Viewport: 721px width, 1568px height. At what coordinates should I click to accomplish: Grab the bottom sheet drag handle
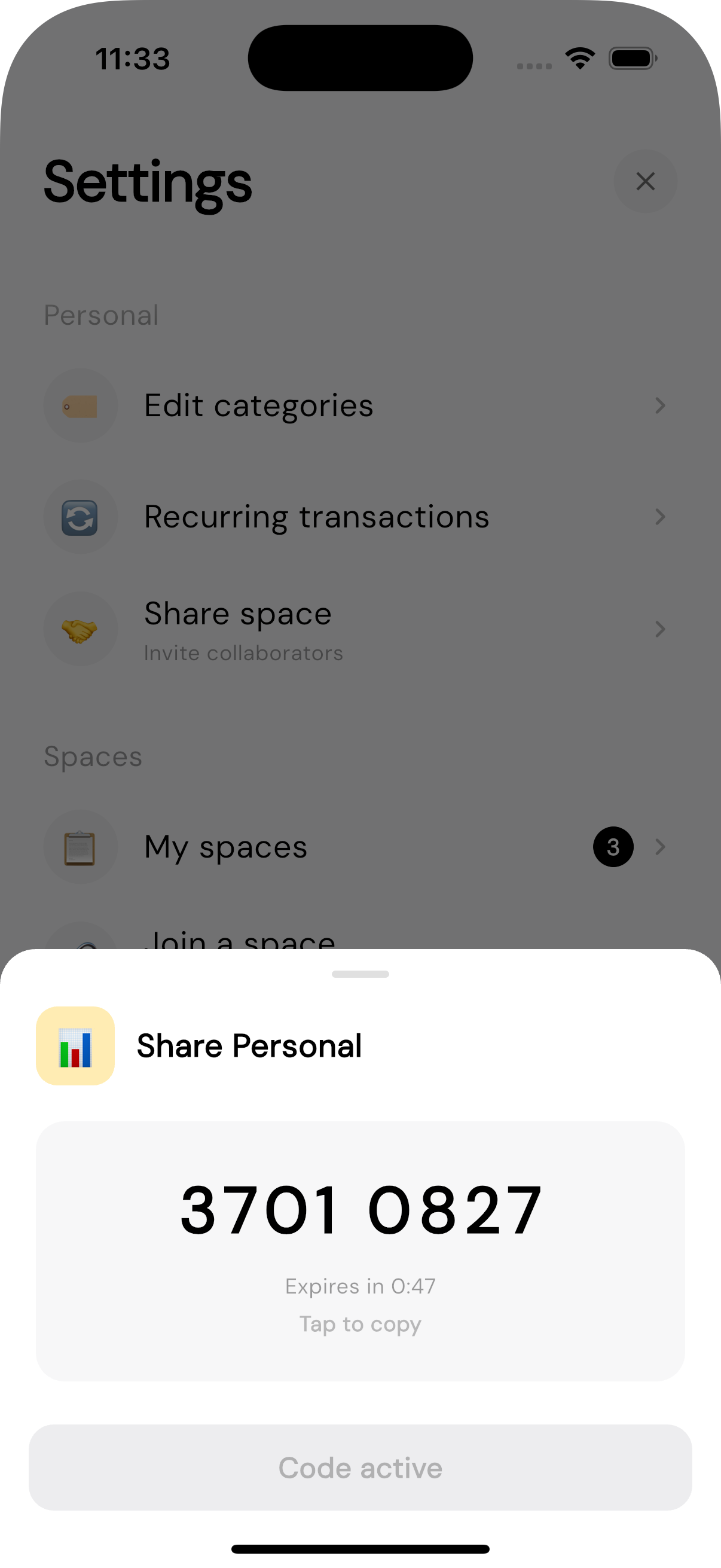tap(360, 974)
